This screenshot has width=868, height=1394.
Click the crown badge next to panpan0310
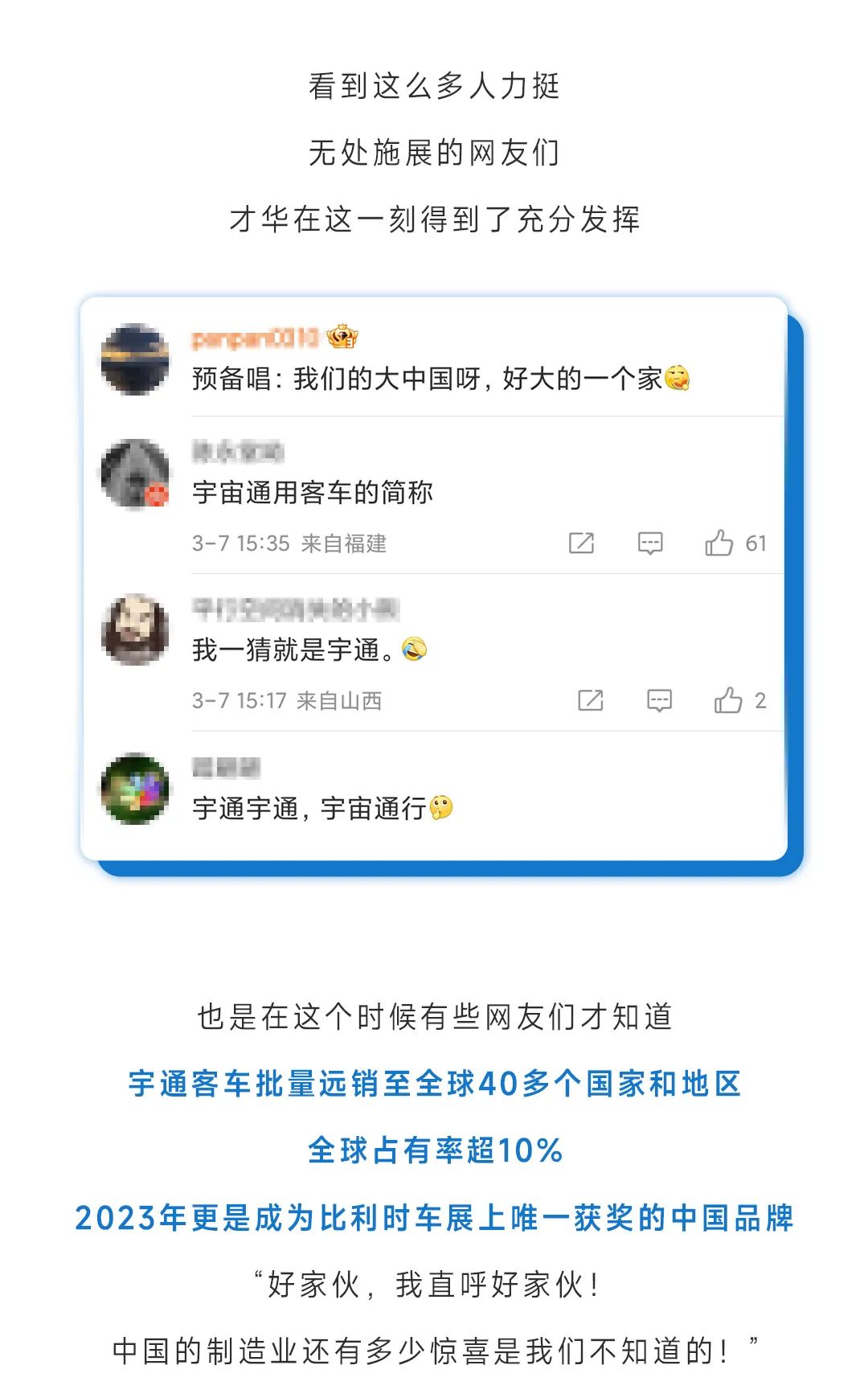(x=344, y=338)
